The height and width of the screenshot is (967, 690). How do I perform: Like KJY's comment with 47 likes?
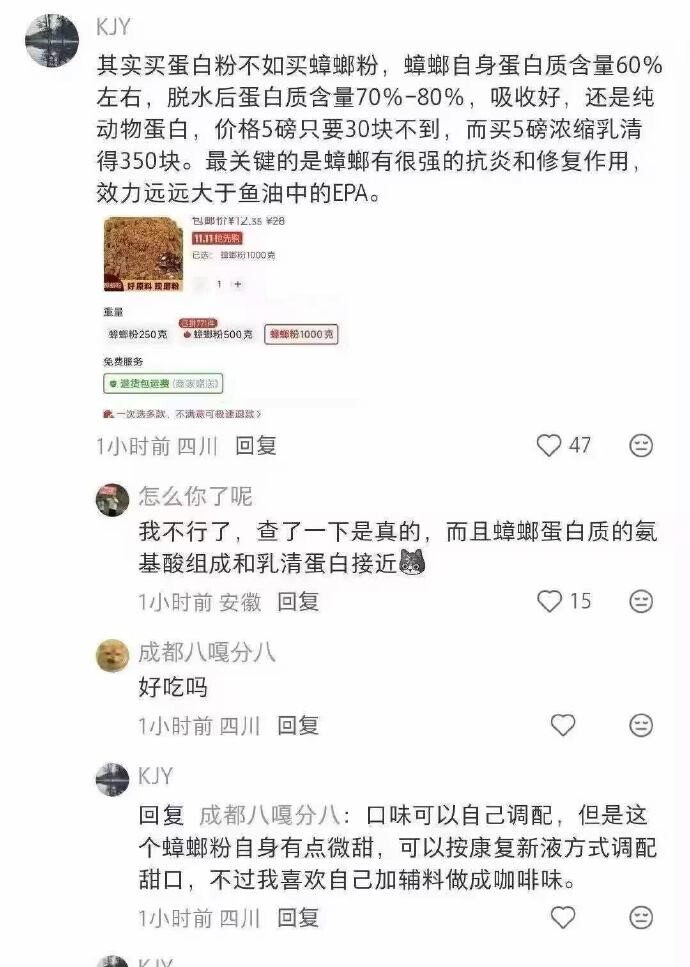[x=550, y=446]
